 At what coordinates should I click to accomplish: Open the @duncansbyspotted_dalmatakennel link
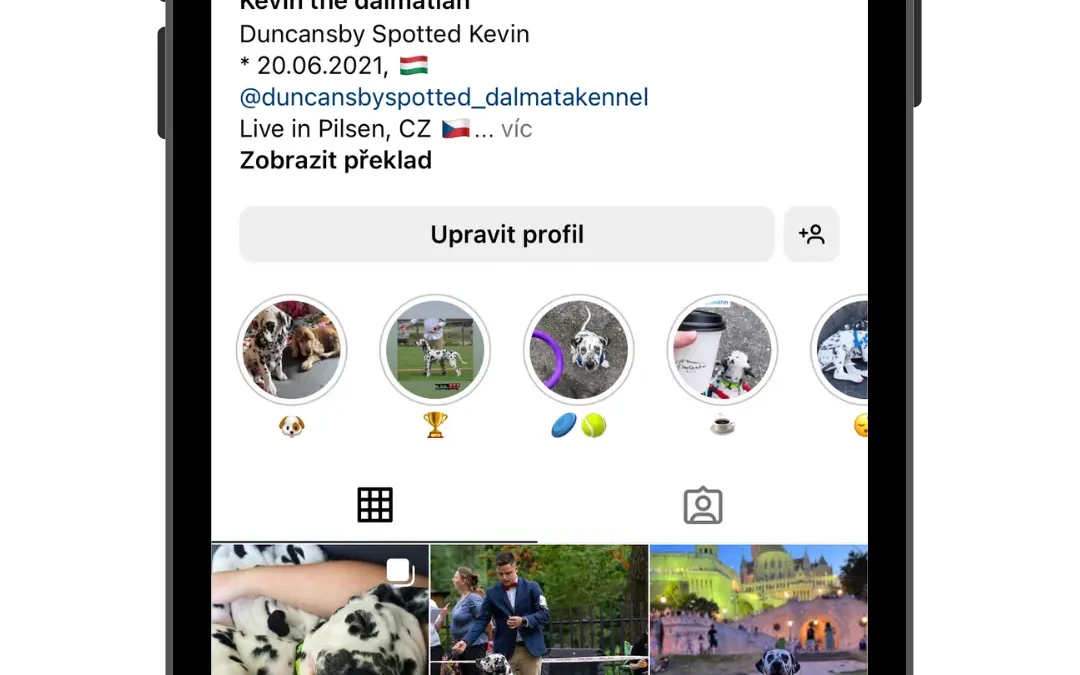pos(444,98)
